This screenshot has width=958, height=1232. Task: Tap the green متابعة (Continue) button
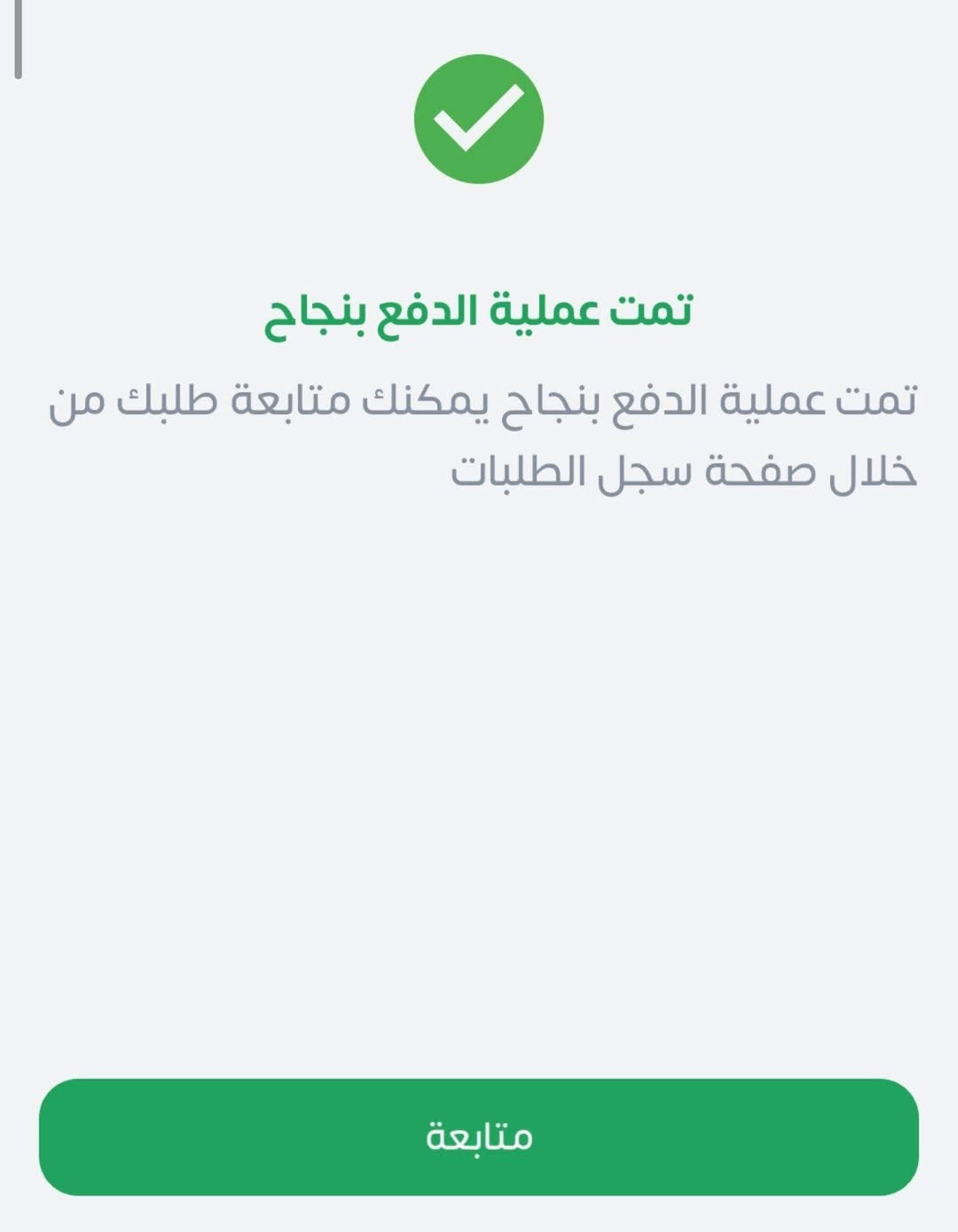[479, 1136]
